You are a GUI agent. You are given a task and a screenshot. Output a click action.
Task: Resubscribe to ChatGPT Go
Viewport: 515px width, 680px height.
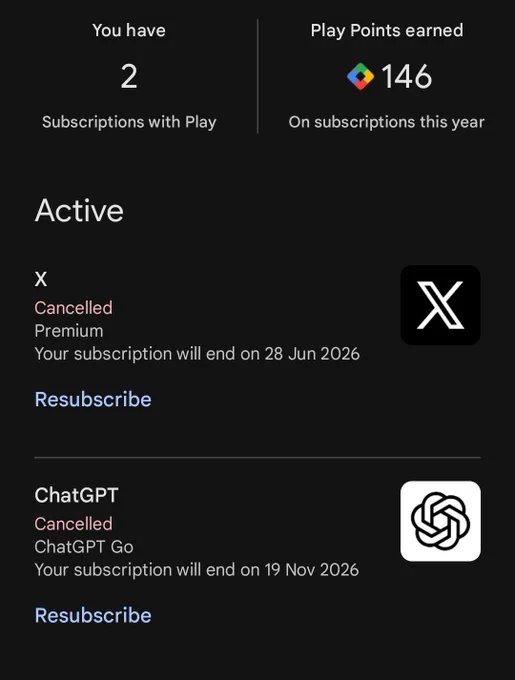[x=93, y=615]
